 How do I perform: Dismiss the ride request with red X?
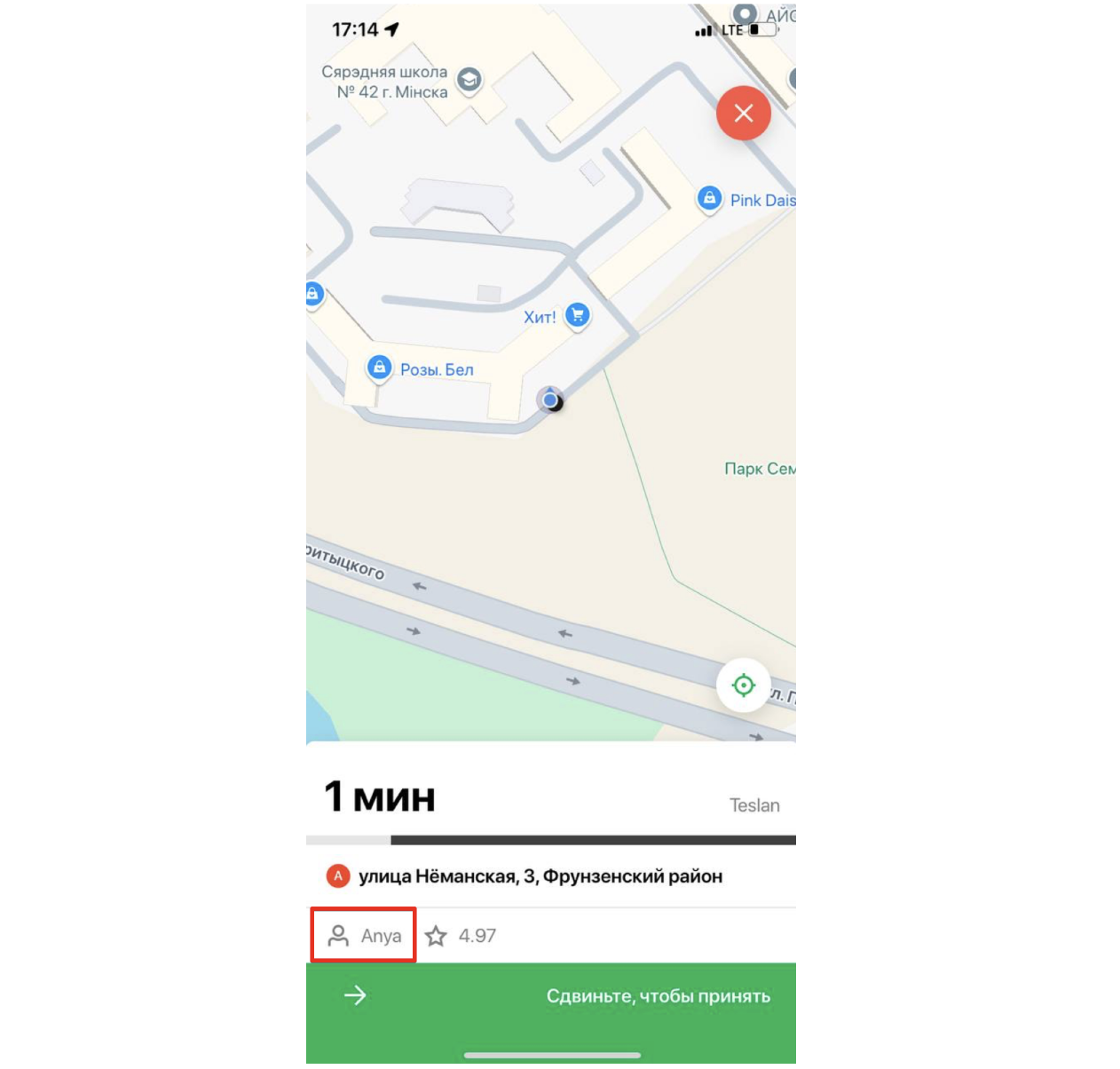743,114
